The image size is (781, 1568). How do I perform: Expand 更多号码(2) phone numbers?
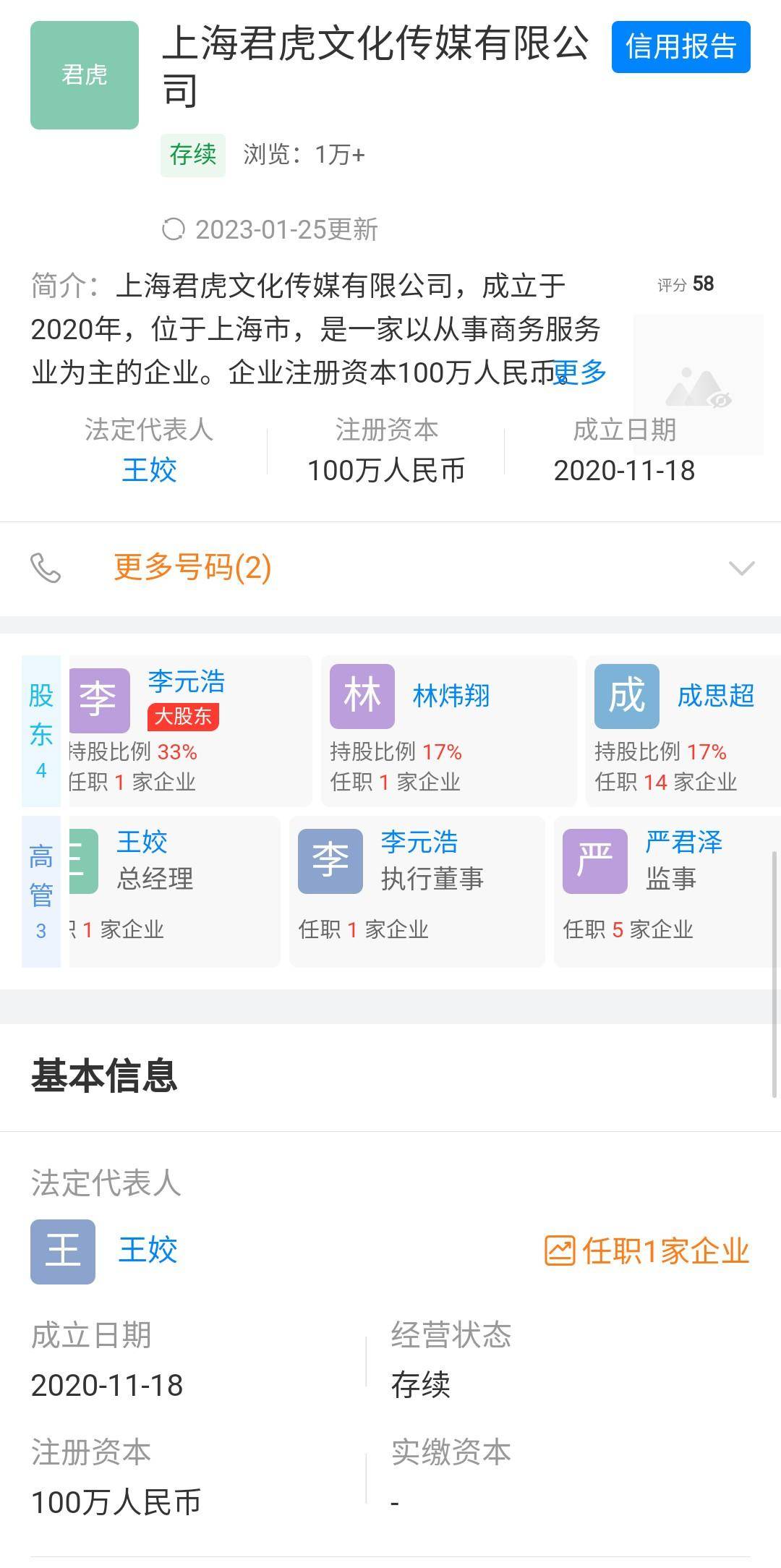point(192,567)
